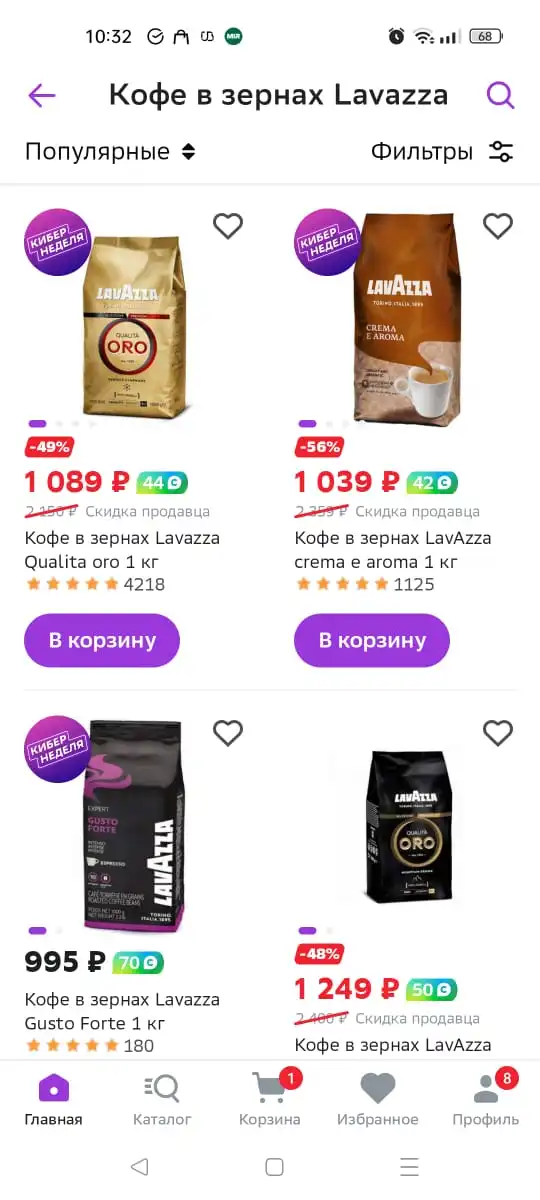This screenshot has height=1200, width=540.
Task: Like the Lavazza Gusto Forte coffee
Action: point(228,733)
